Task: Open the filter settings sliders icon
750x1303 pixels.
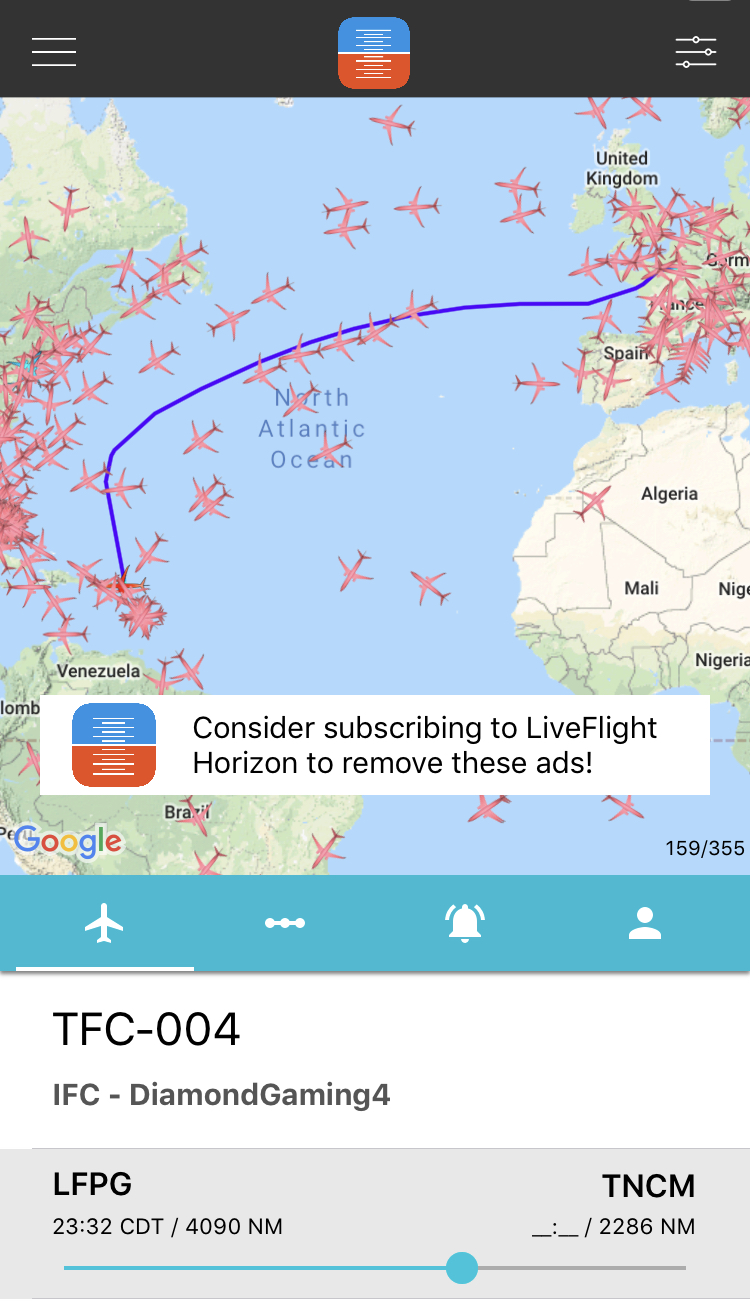Action: 695,52
